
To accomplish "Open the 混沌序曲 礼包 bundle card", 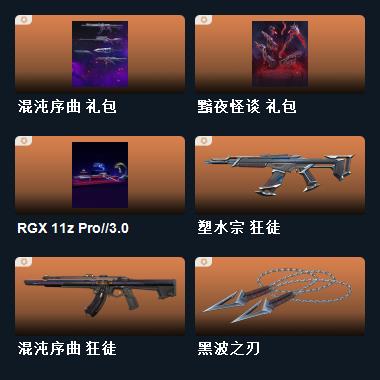I will tap(100, 54).
